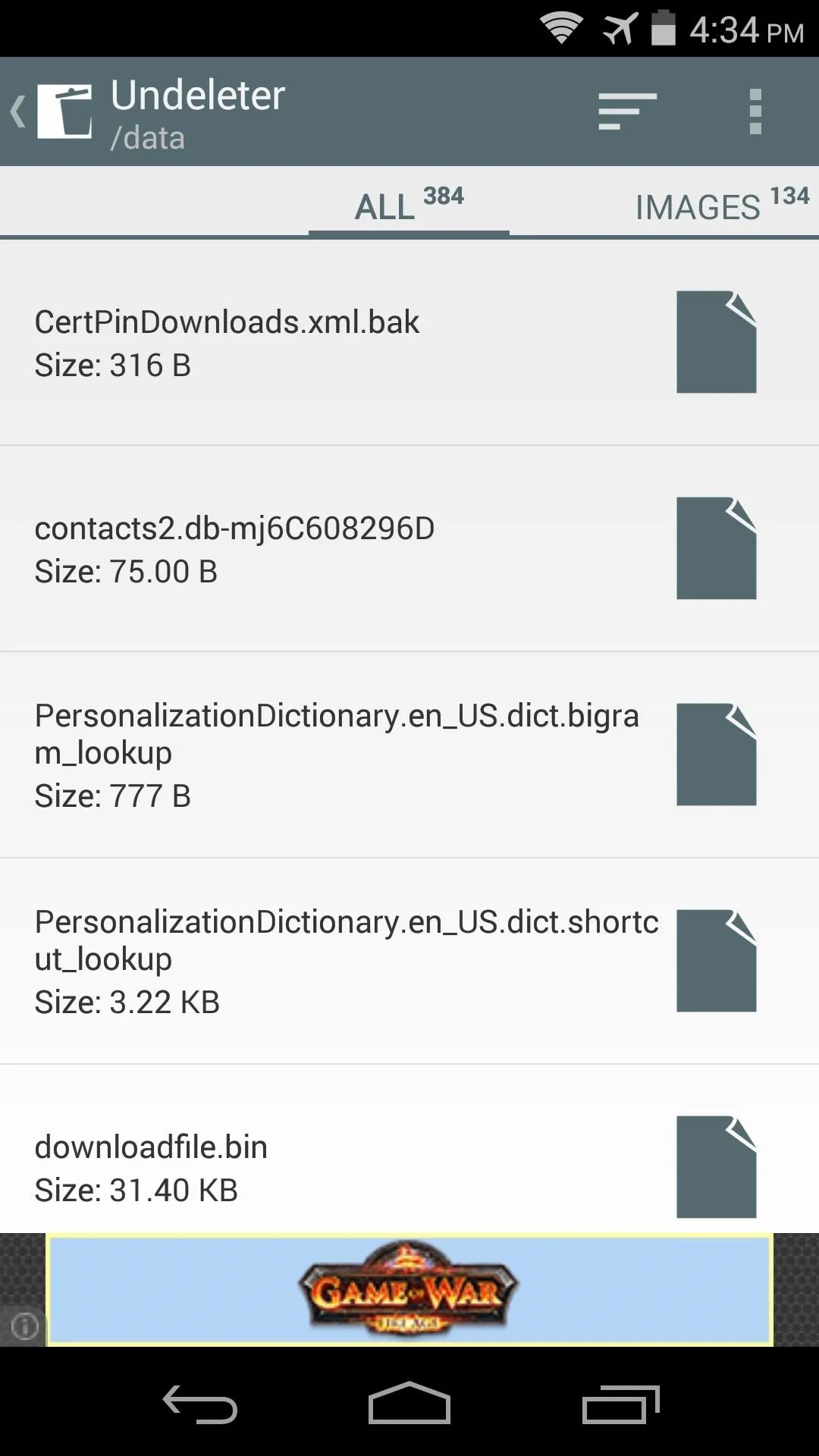Screen dimensions: 819x1456
Task: Open the overflow menu
Action: [x=755, y=111]
